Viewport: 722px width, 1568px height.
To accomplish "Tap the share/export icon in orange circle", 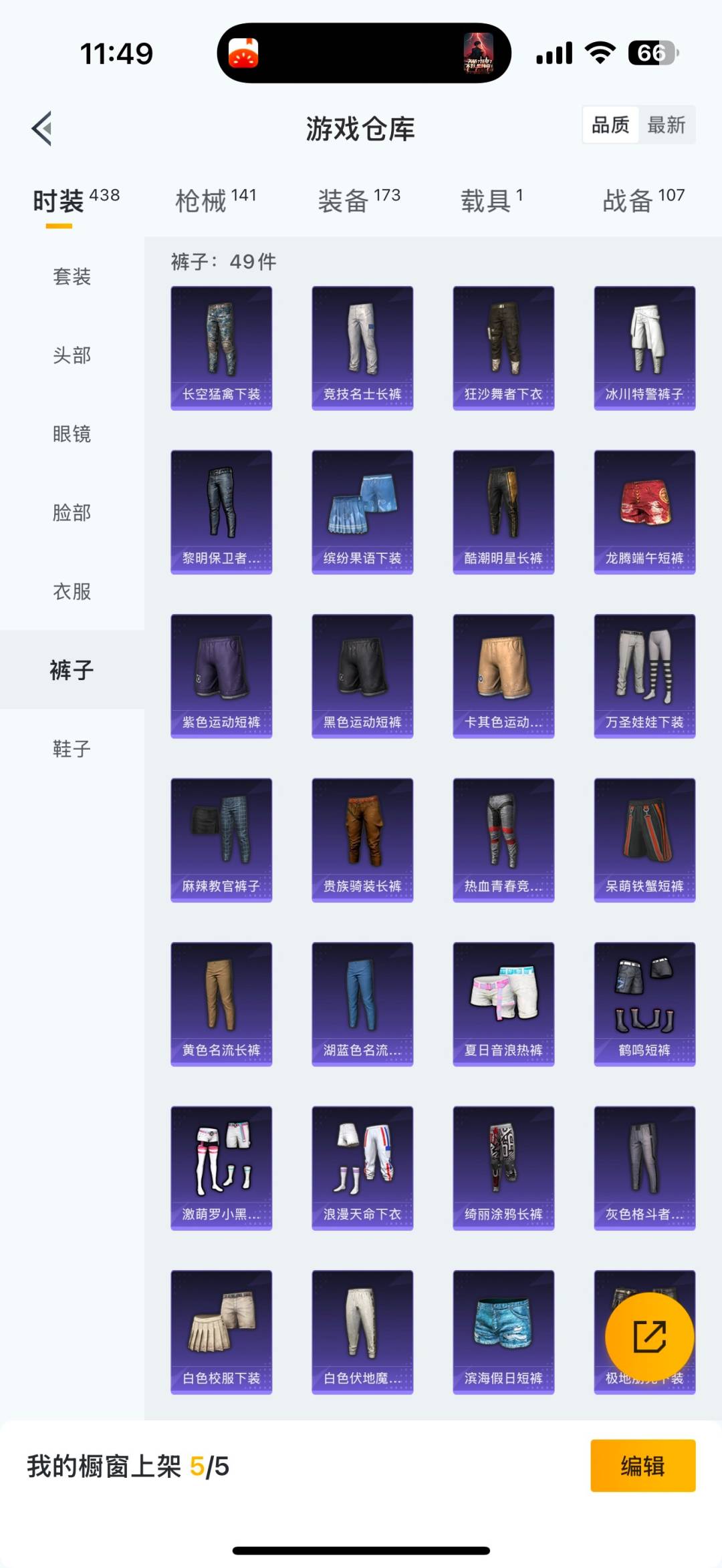I will (x=649, y=1337).
